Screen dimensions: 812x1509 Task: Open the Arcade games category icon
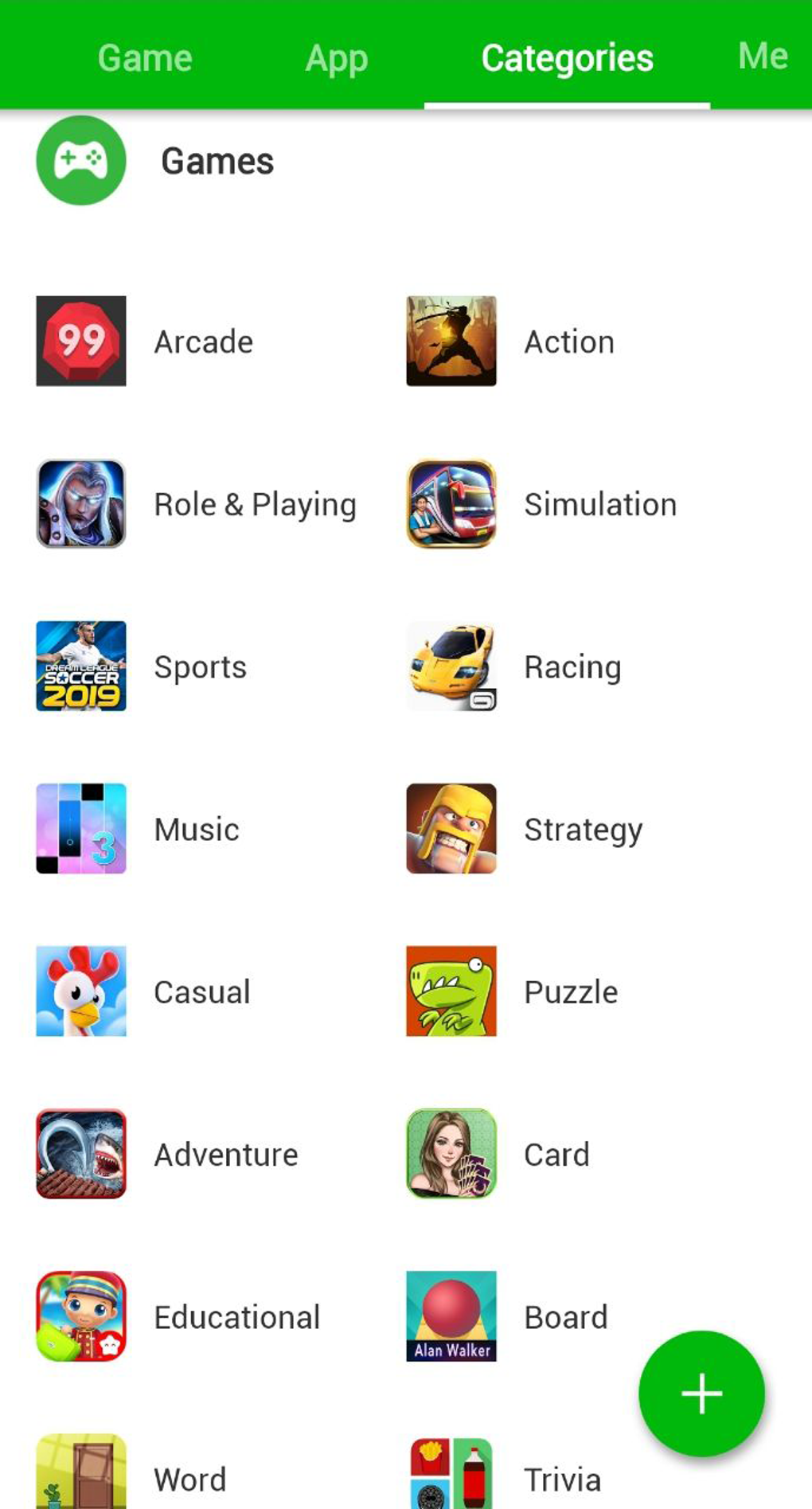tap(80, 341)
